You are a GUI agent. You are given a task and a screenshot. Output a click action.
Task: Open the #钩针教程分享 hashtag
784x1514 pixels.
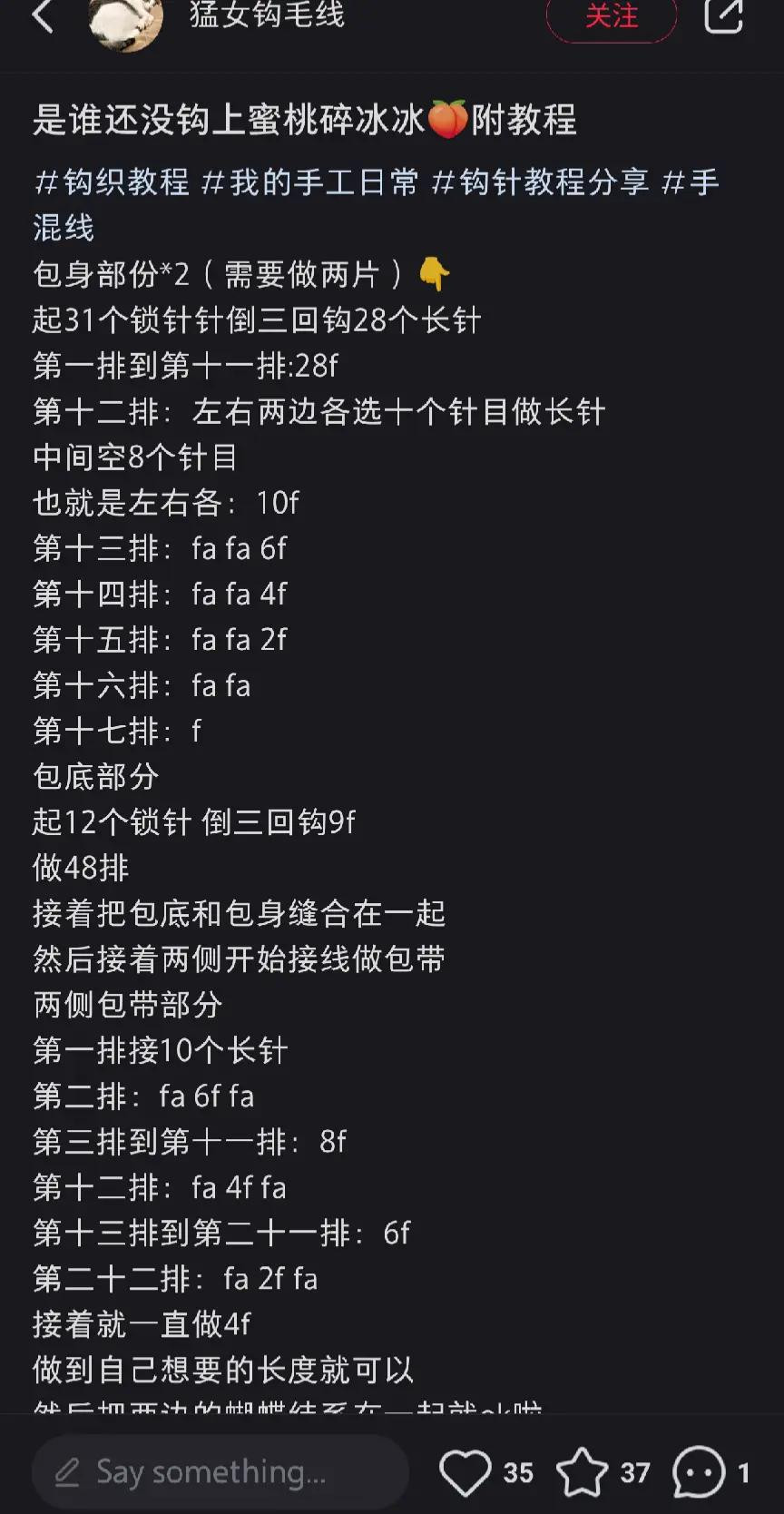[x=541, y=182]
